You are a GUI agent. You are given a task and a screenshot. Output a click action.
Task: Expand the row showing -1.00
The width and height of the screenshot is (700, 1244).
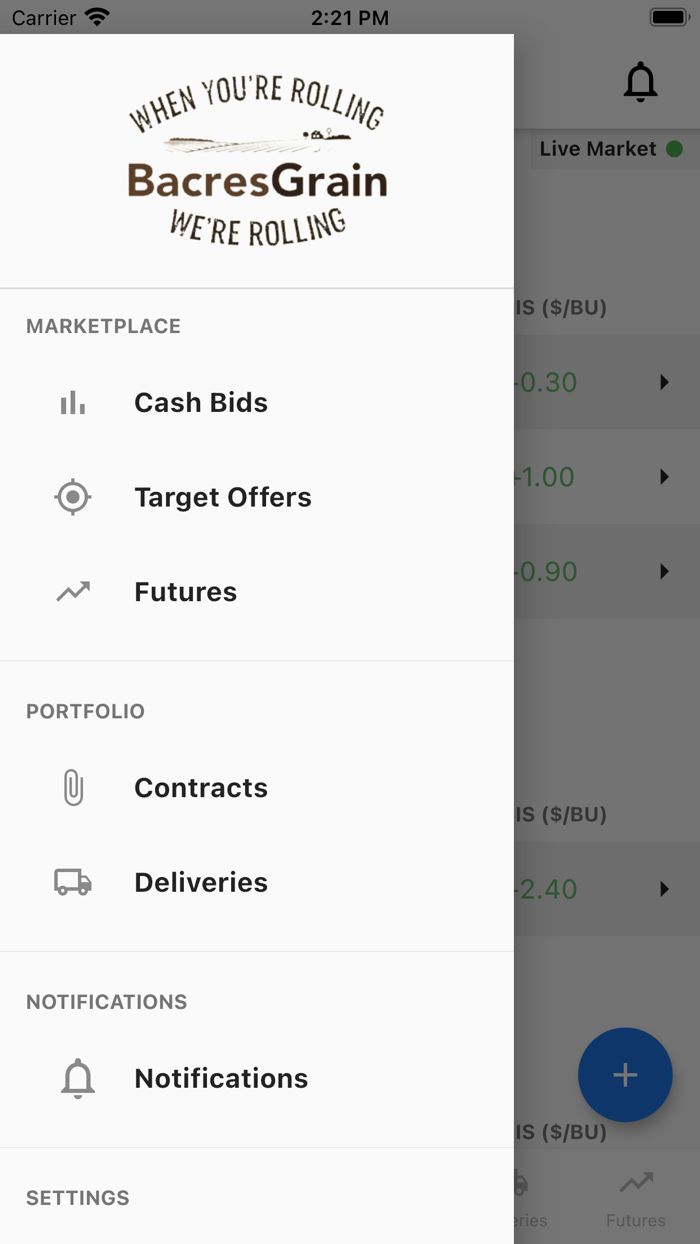[664, 477]
